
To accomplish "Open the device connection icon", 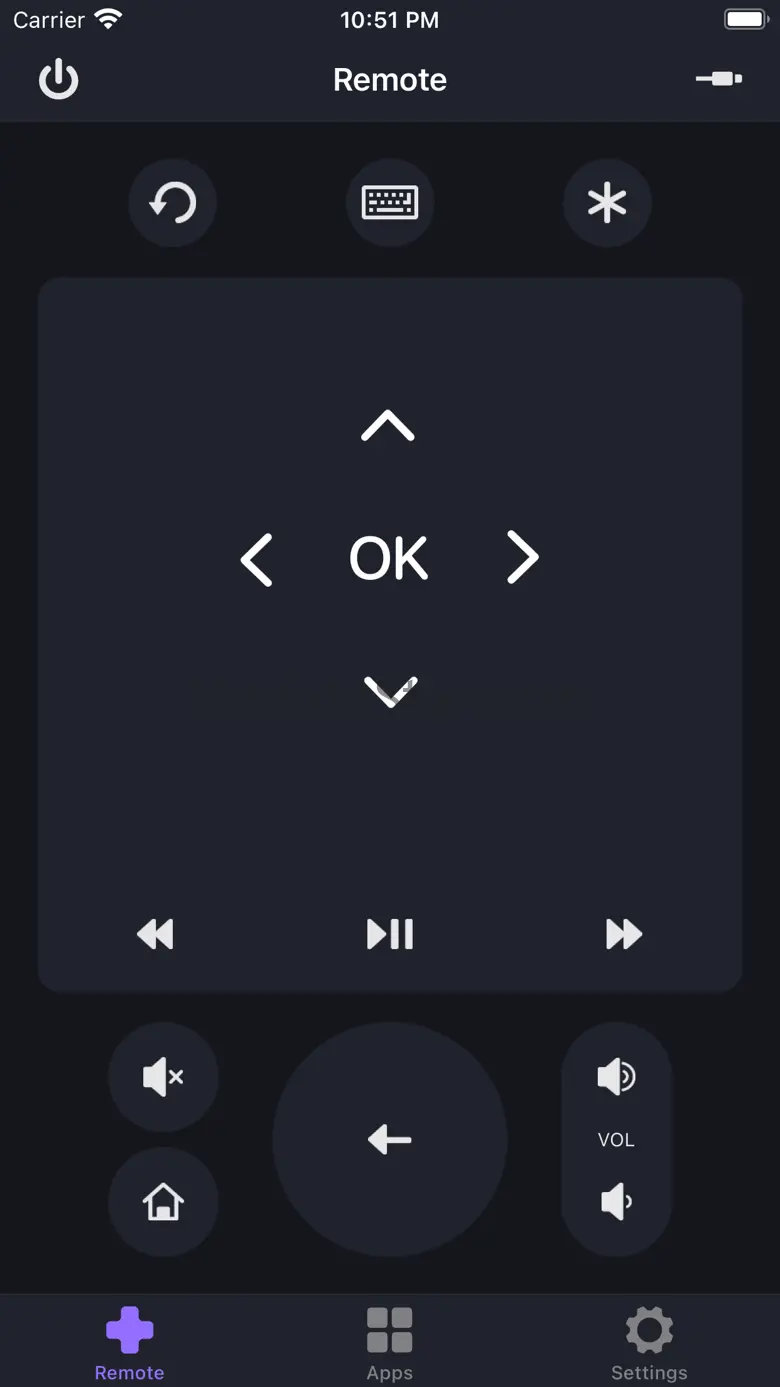I will 719,79.
